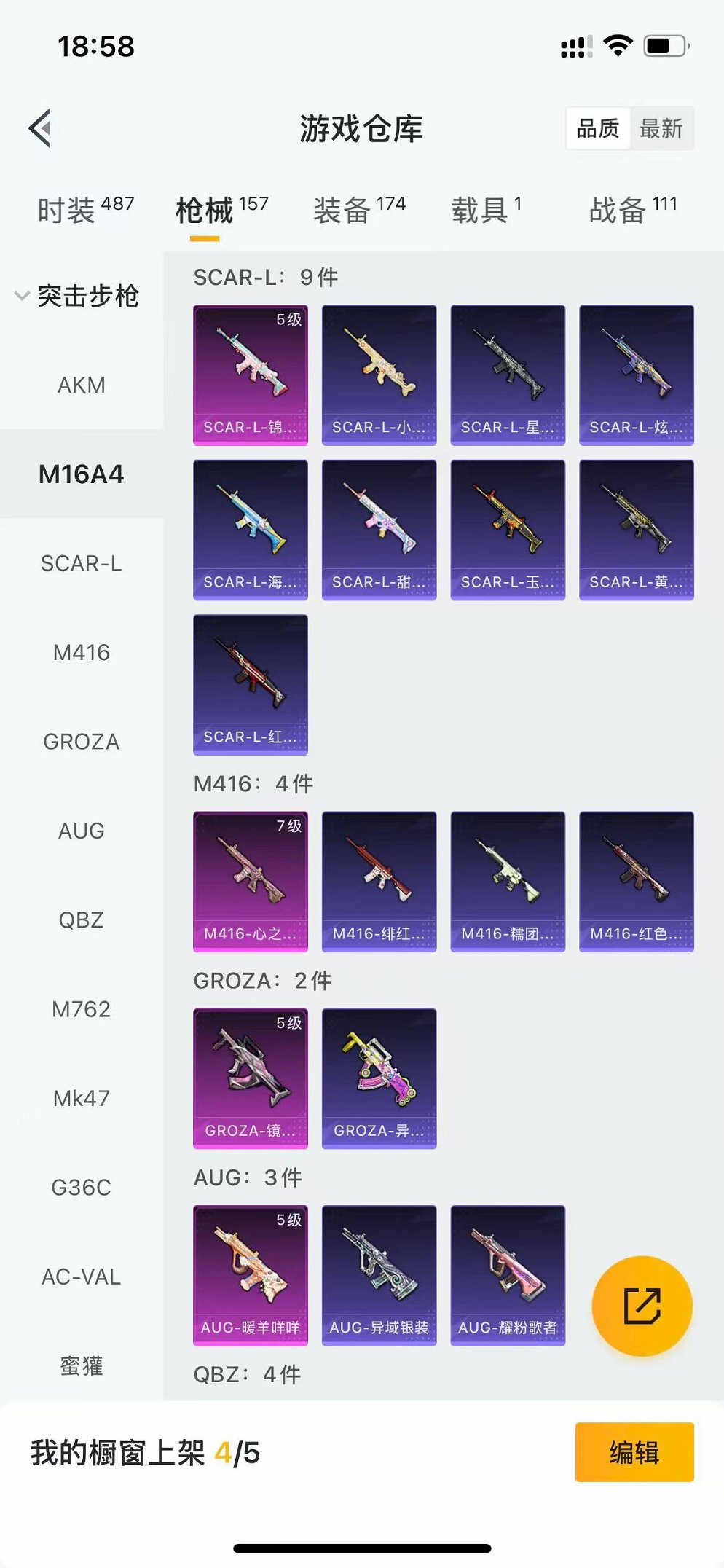This screenshot has width=724, height=1568.
Task: Tap the orange share floating button
Action: [x=642, y=1306]
